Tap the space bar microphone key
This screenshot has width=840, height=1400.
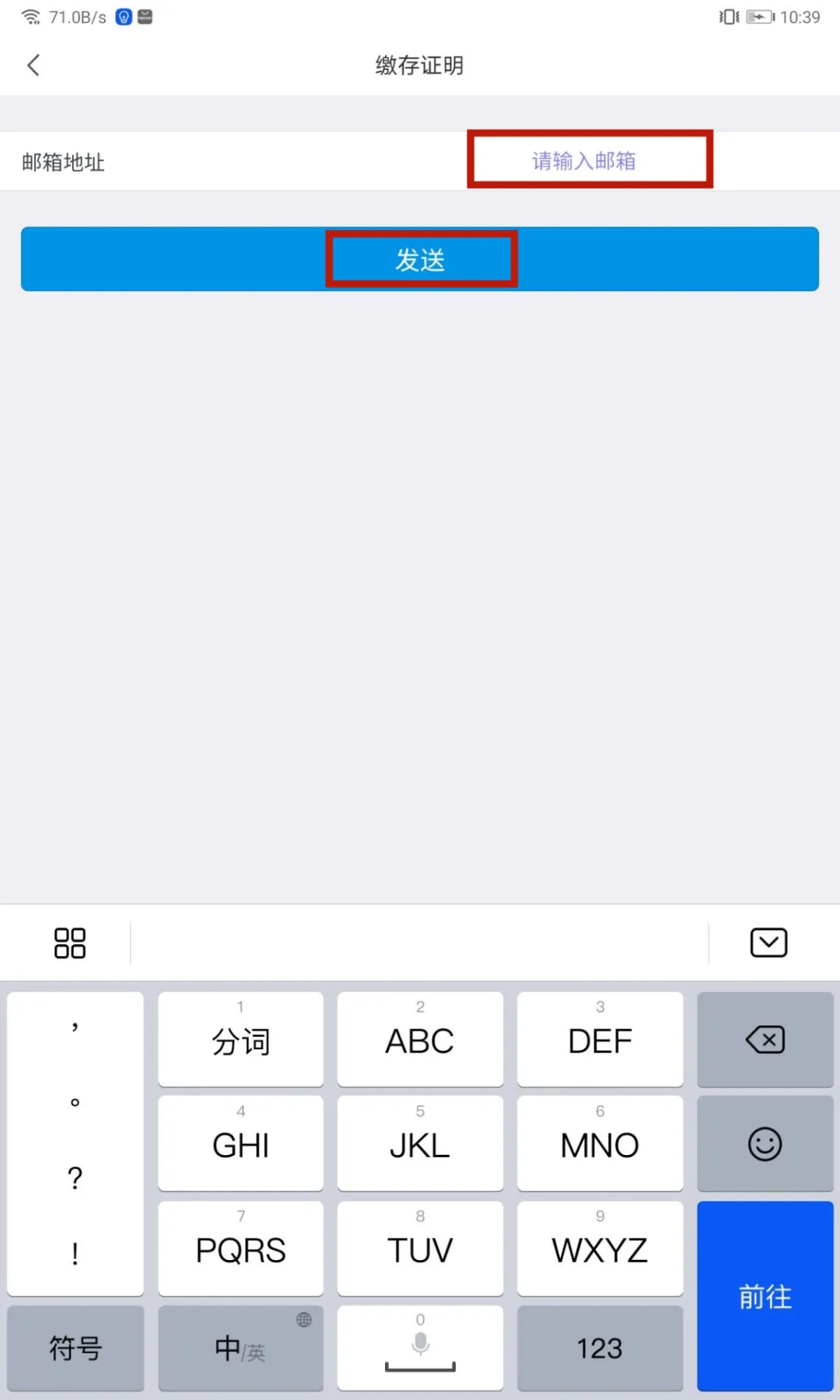pyautogui.click(x=420, y=1348)
